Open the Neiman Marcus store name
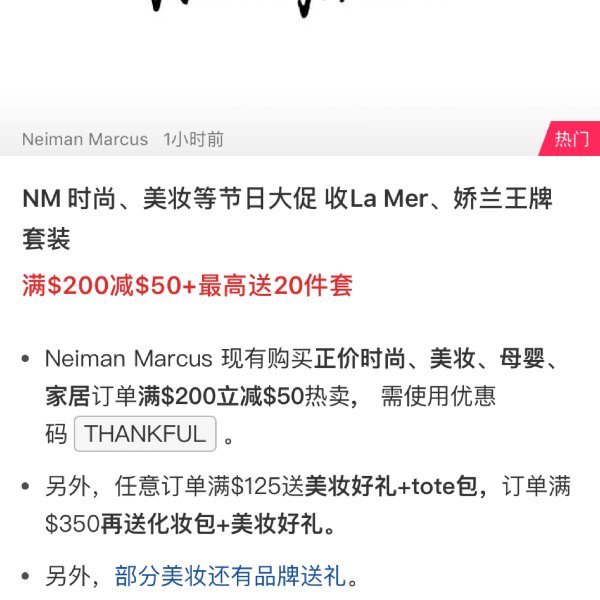This screenshot has width=600, height=600. click(85, 139)
